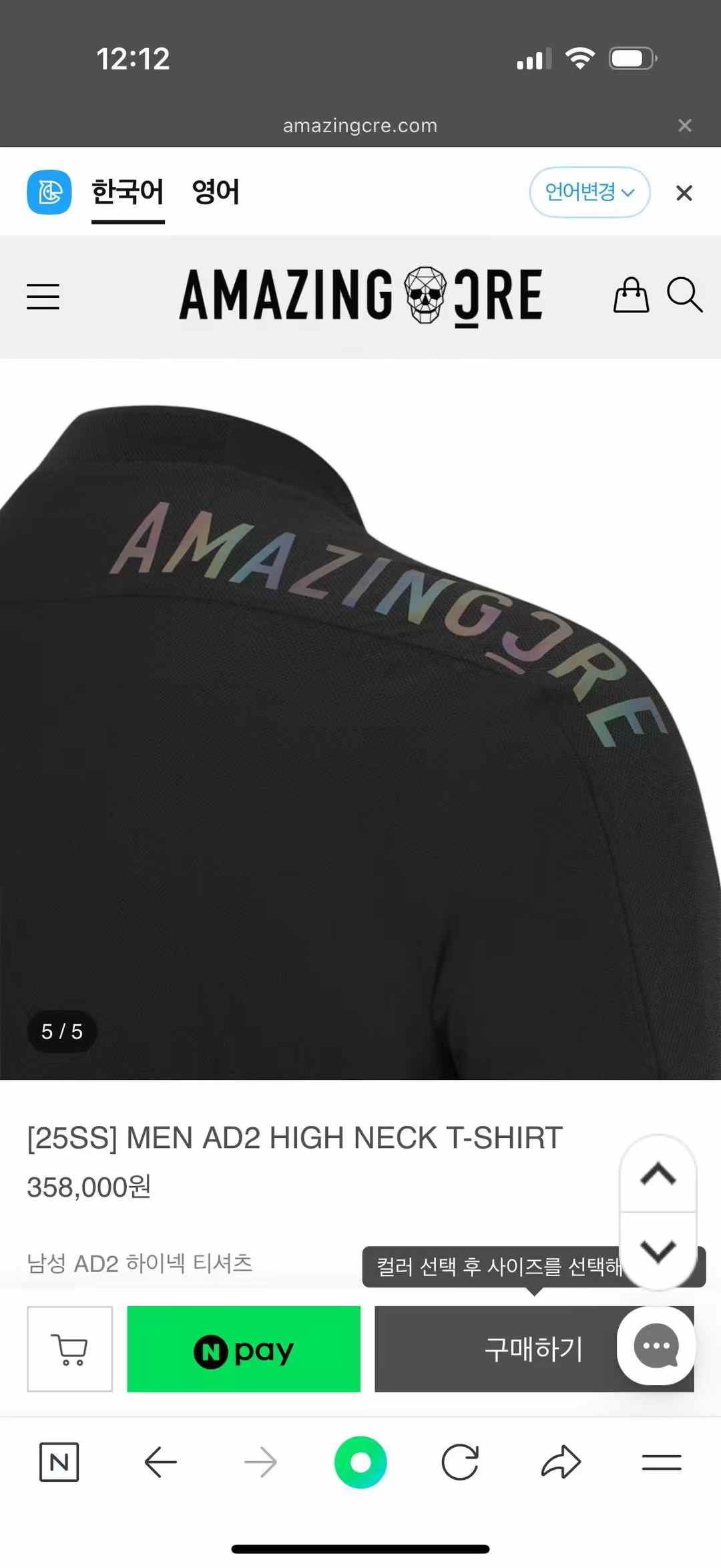Open the chat support bubble

click(656, 1346)
